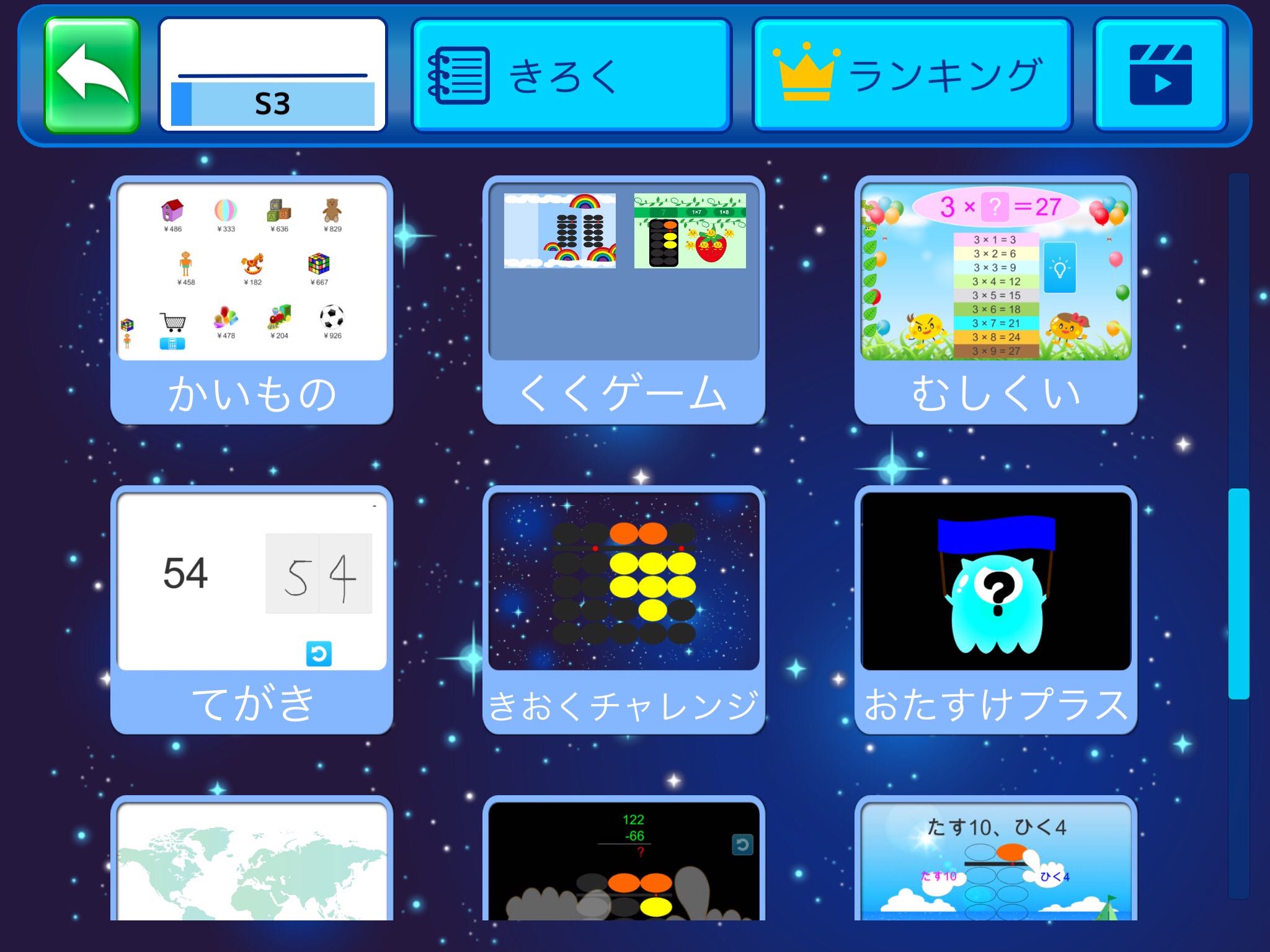Open the てがき handwriting activity
1270x952 pixels.
(252, 609)
